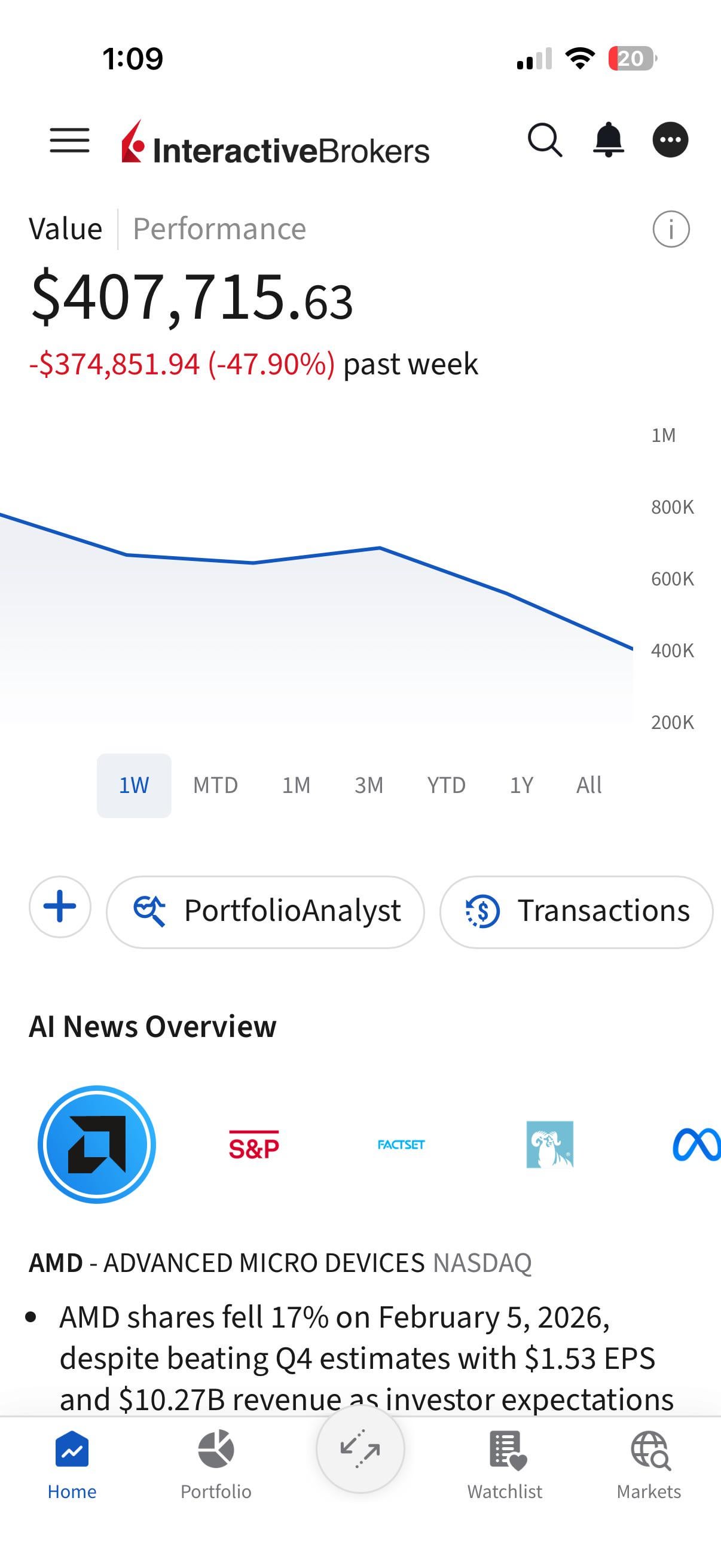This screenshot has height=1568, width=721.
Task: Tap the blue plus button
Action: [60, 907]
